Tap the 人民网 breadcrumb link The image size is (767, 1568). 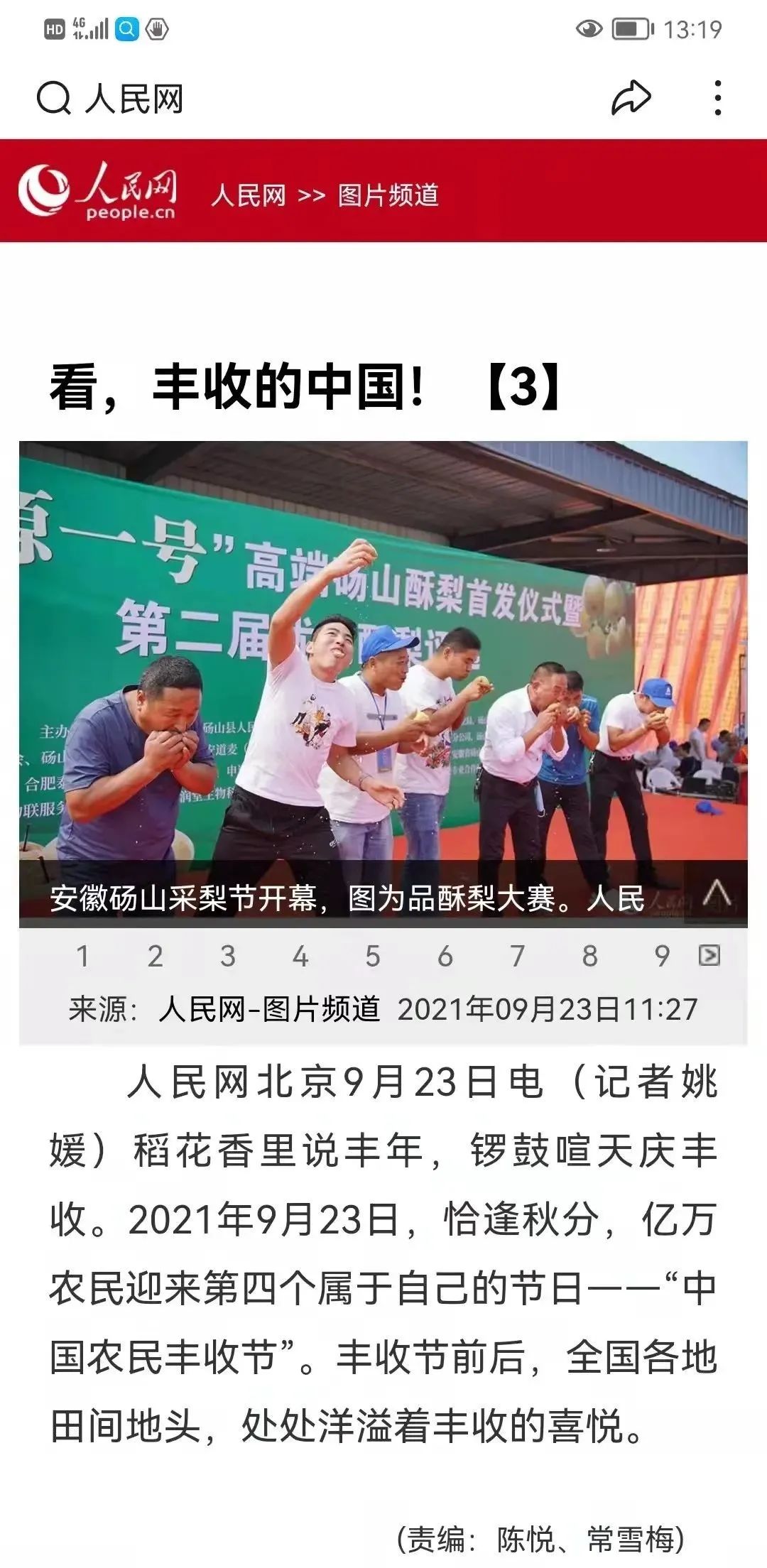248,195
